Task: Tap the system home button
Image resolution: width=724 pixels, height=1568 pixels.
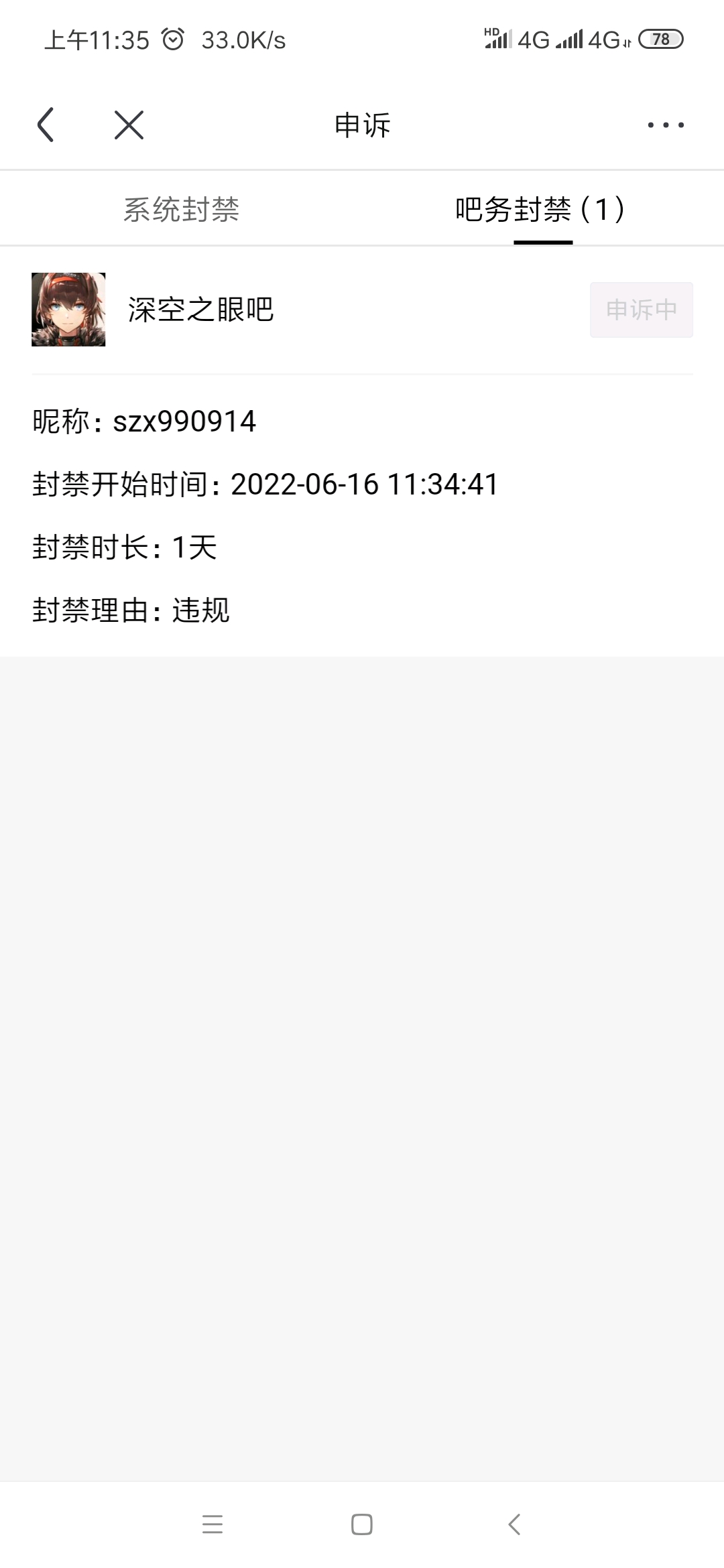Action: coord(362,1524)
